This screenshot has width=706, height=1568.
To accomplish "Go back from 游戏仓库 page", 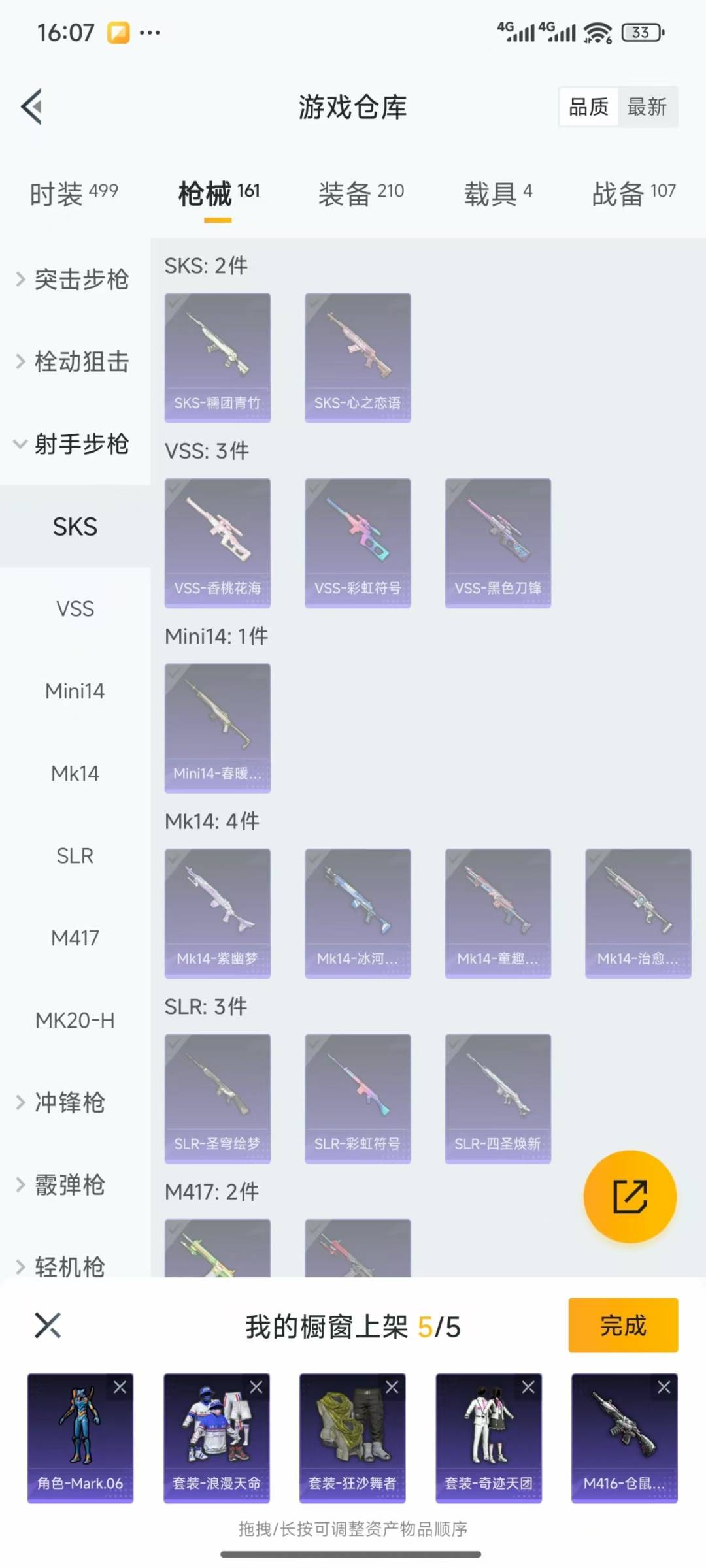I will point(31,106).
